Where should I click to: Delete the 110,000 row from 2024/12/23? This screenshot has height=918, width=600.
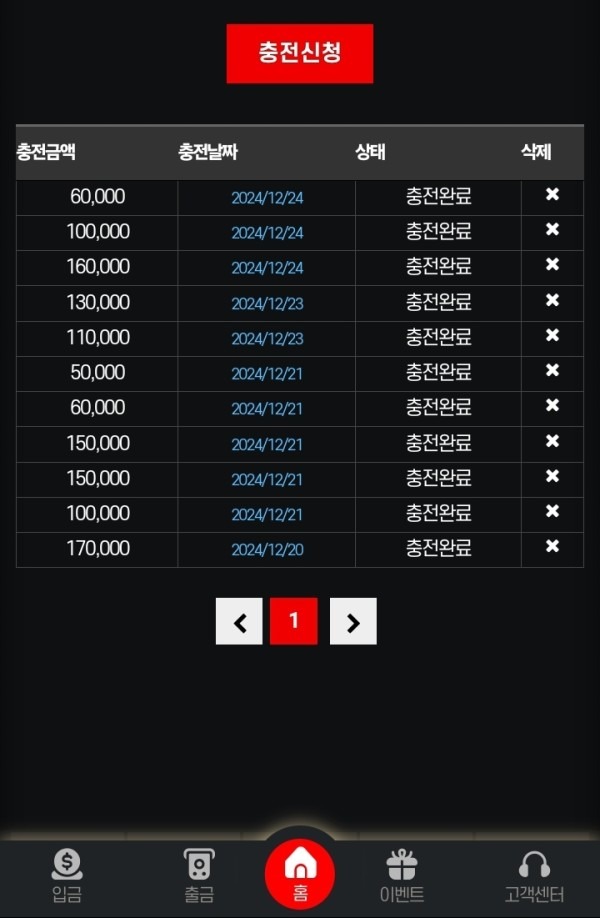tap(552, 336)
